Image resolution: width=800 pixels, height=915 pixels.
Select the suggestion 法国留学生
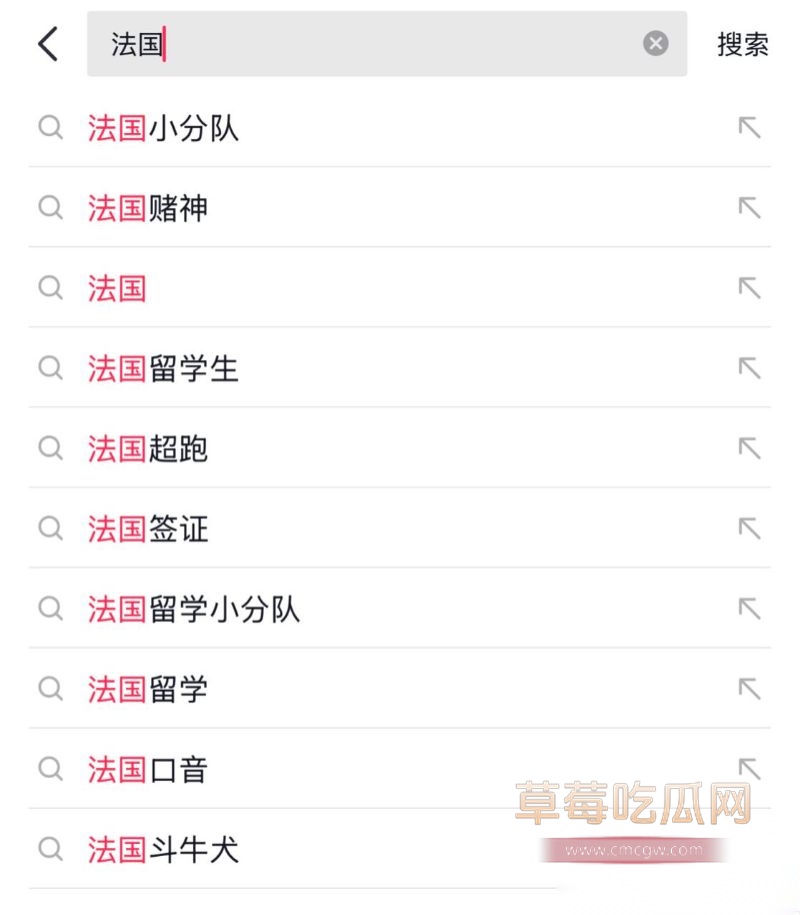point(162,368)
